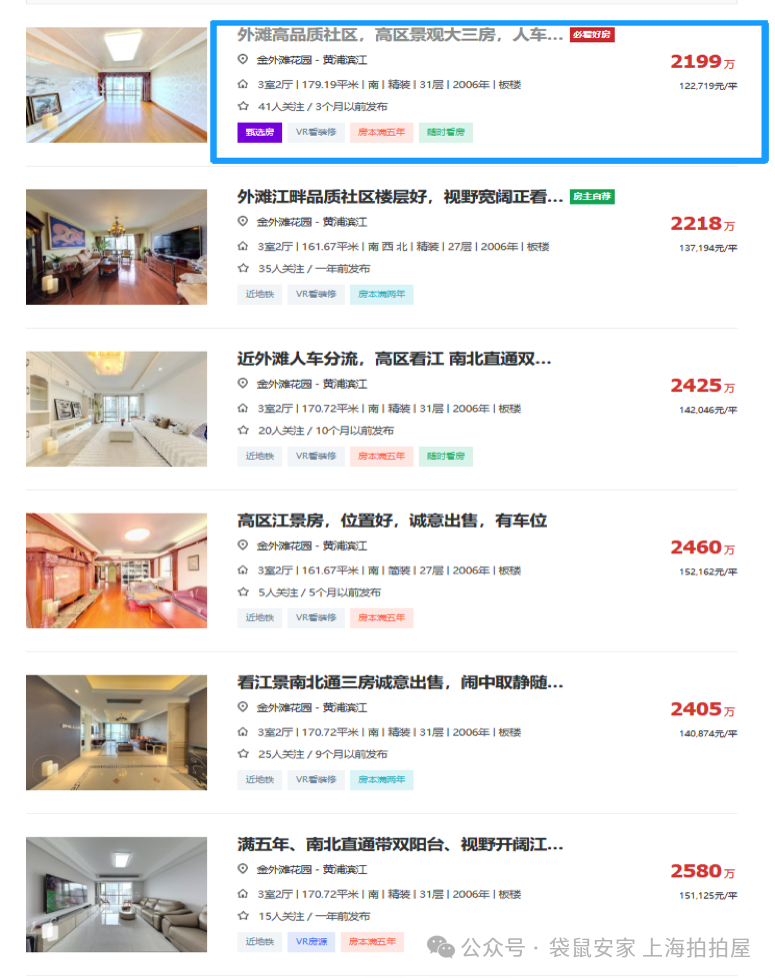
Task: View the 近外滩人车分流 listing priced 2425万
Action: pyautogui.click(x=394, y=359)
